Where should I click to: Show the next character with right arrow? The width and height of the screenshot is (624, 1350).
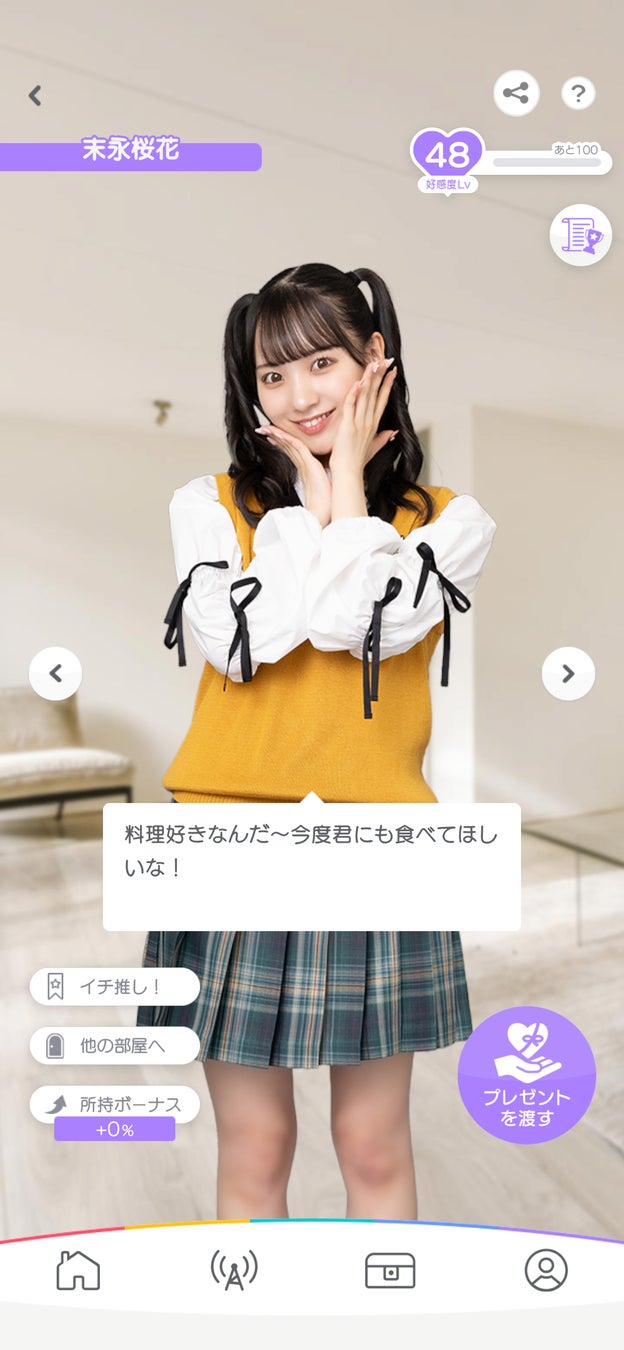point(568,673)
